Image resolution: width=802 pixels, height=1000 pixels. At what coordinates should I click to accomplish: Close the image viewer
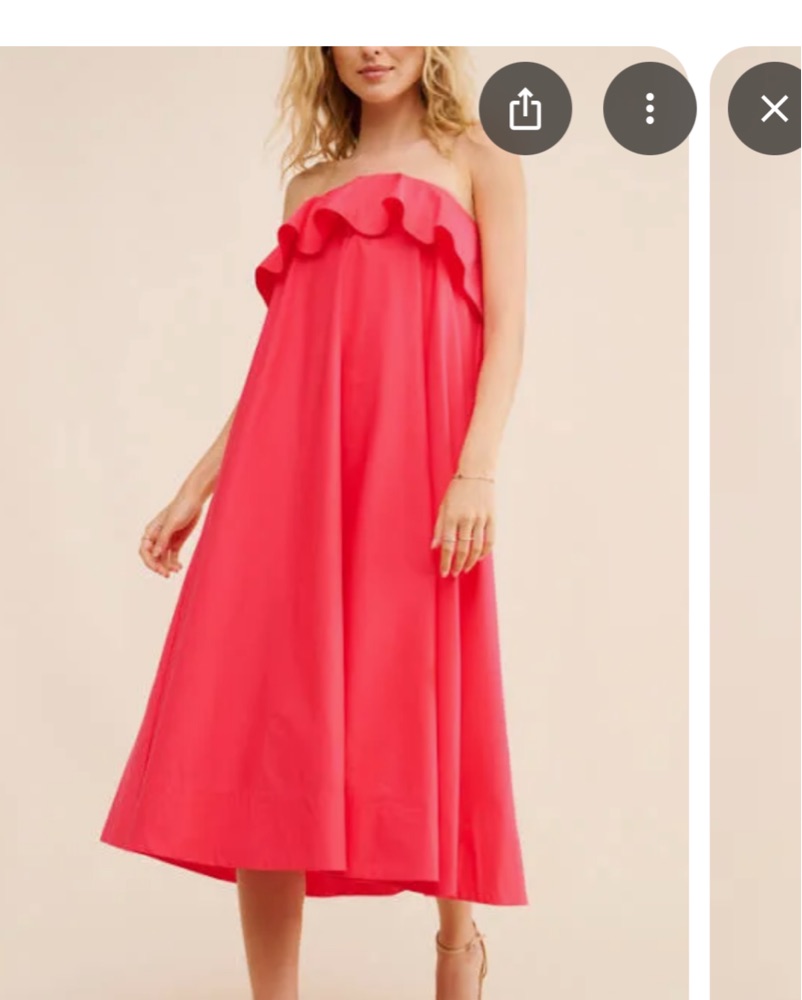(773, 108)
